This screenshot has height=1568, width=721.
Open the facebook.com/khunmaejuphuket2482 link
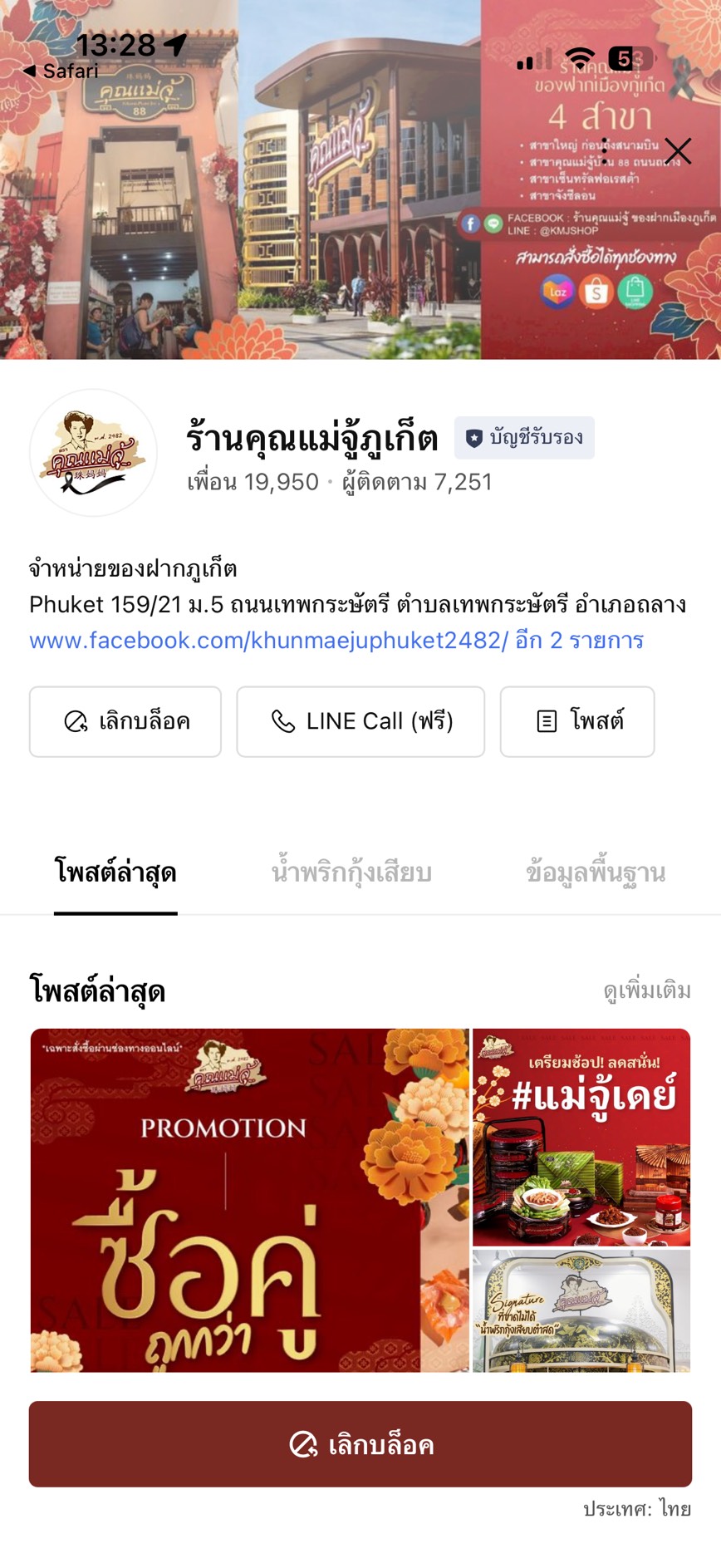pyautogui.click(x=267, y=641)
